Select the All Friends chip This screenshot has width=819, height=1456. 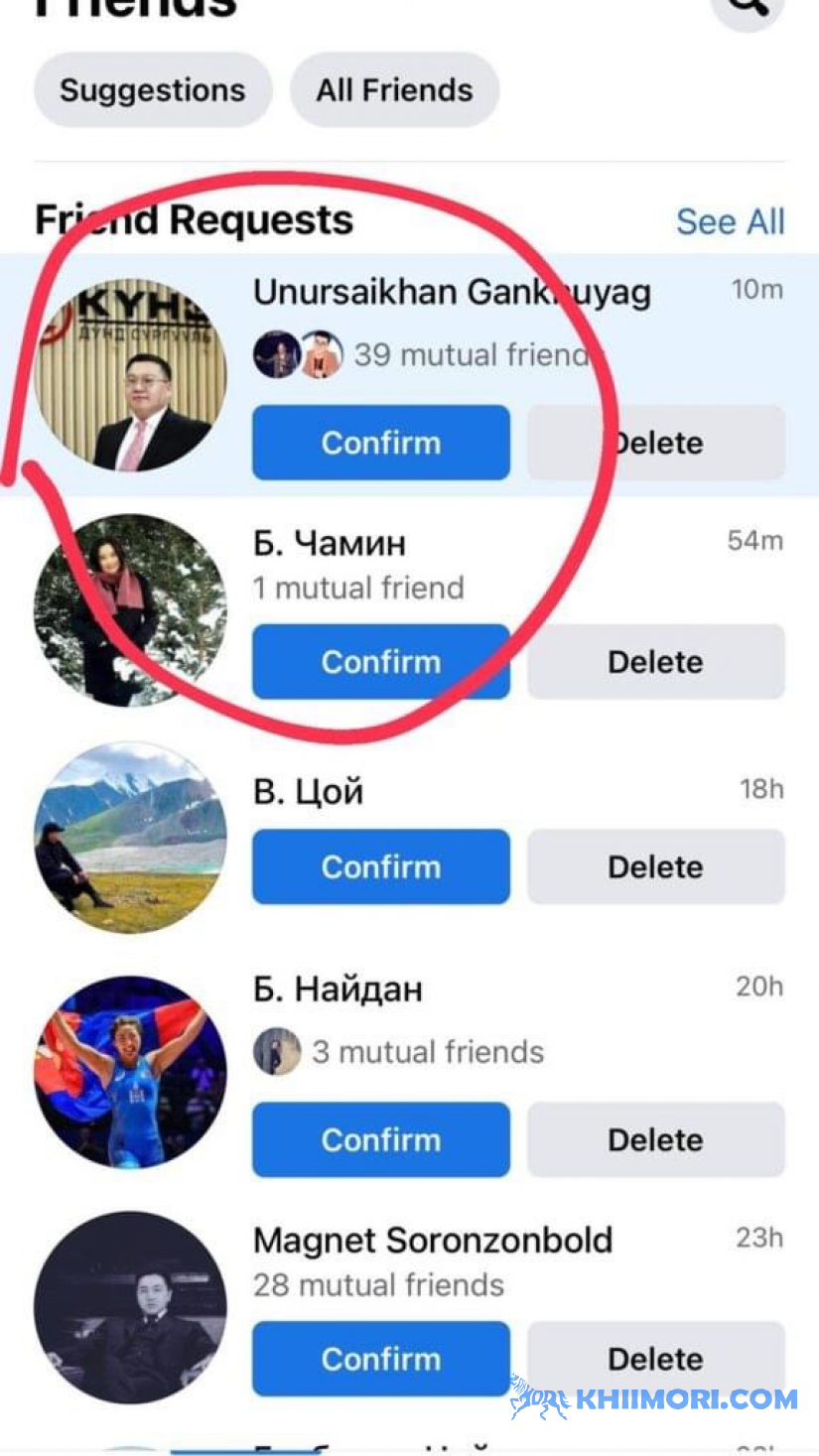394,90
